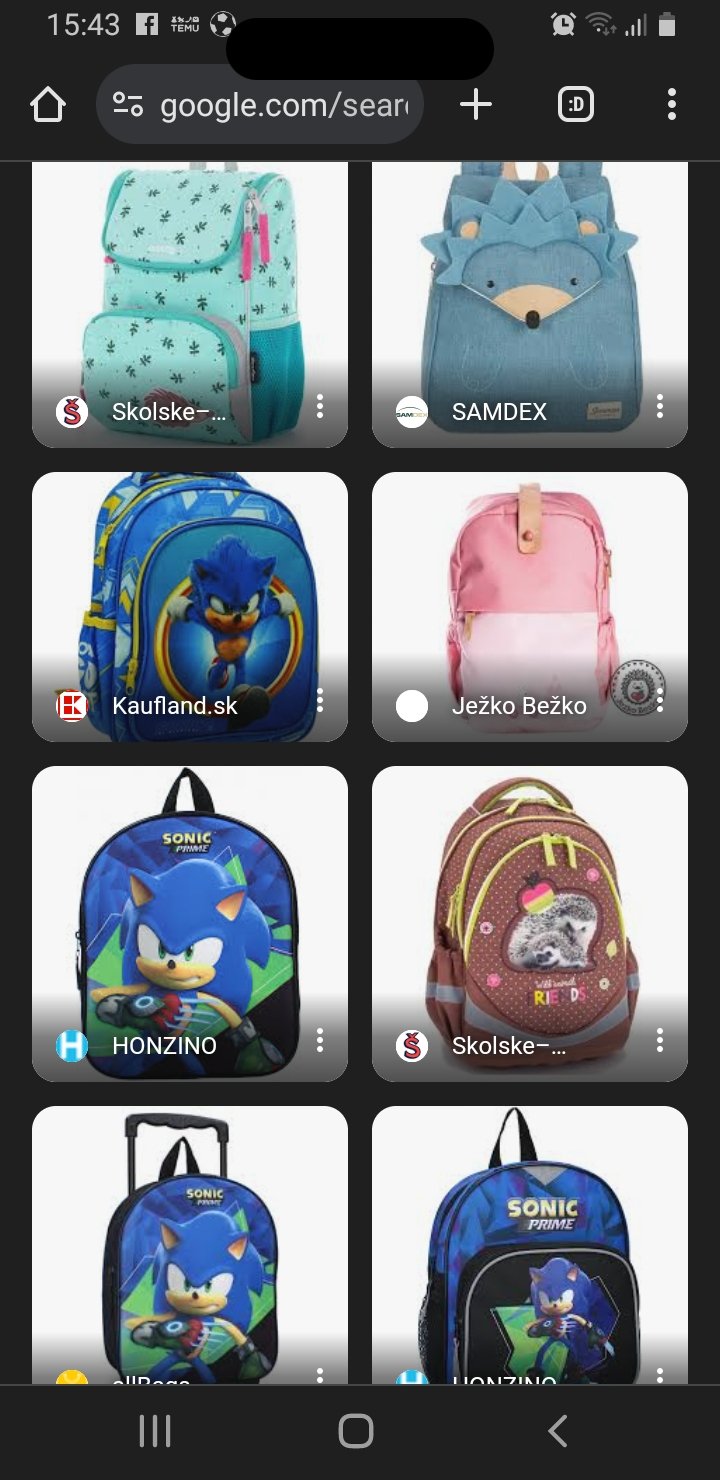Open a new browser tab
This screenshot has height=1480, width=720.
476,105
